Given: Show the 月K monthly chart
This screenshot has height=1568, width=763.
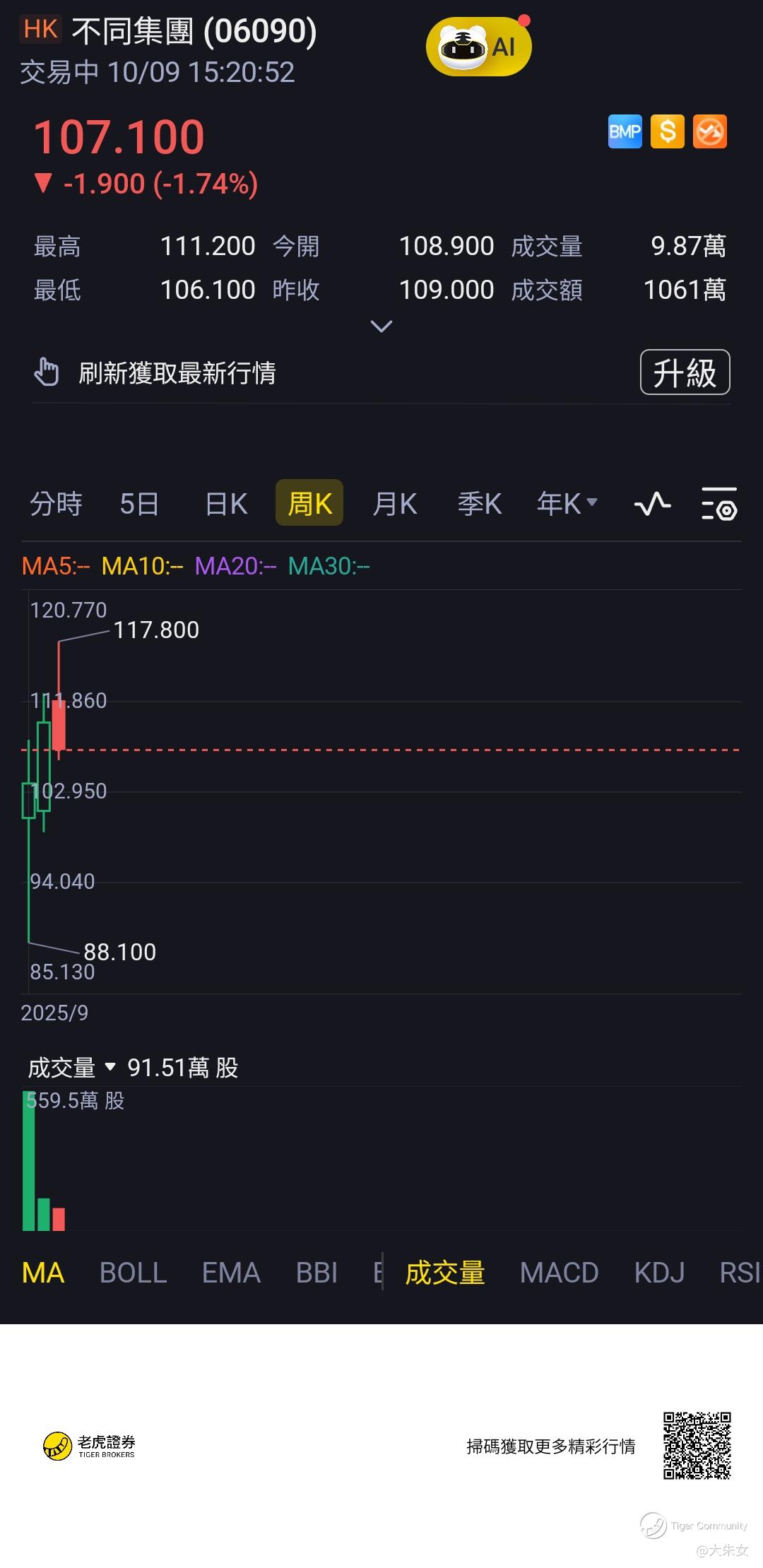Looking at the screenshot, I should click(x=394, y=504).
